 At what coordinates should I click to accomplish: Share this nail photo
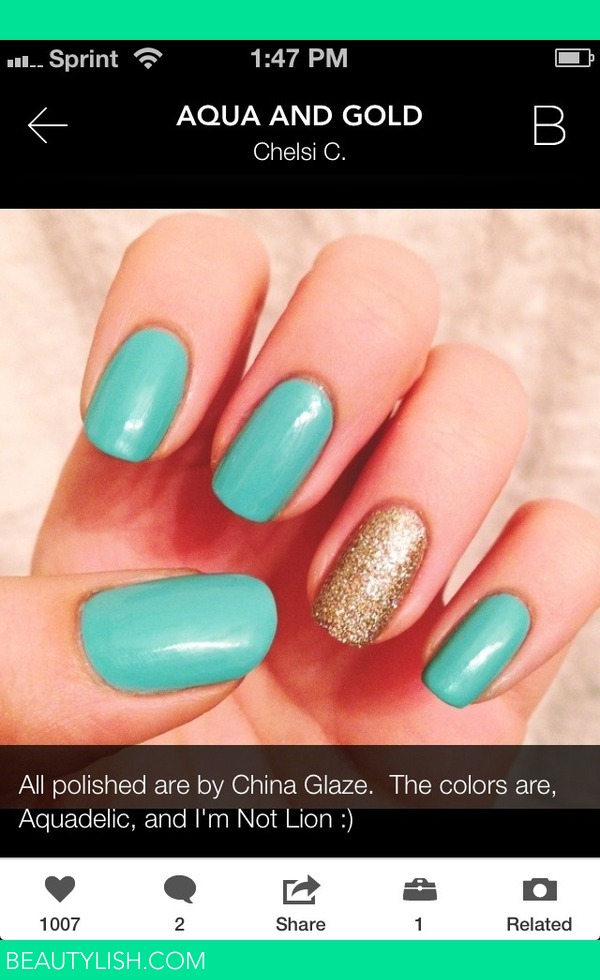pyautogui.click(x=300, y=899)
